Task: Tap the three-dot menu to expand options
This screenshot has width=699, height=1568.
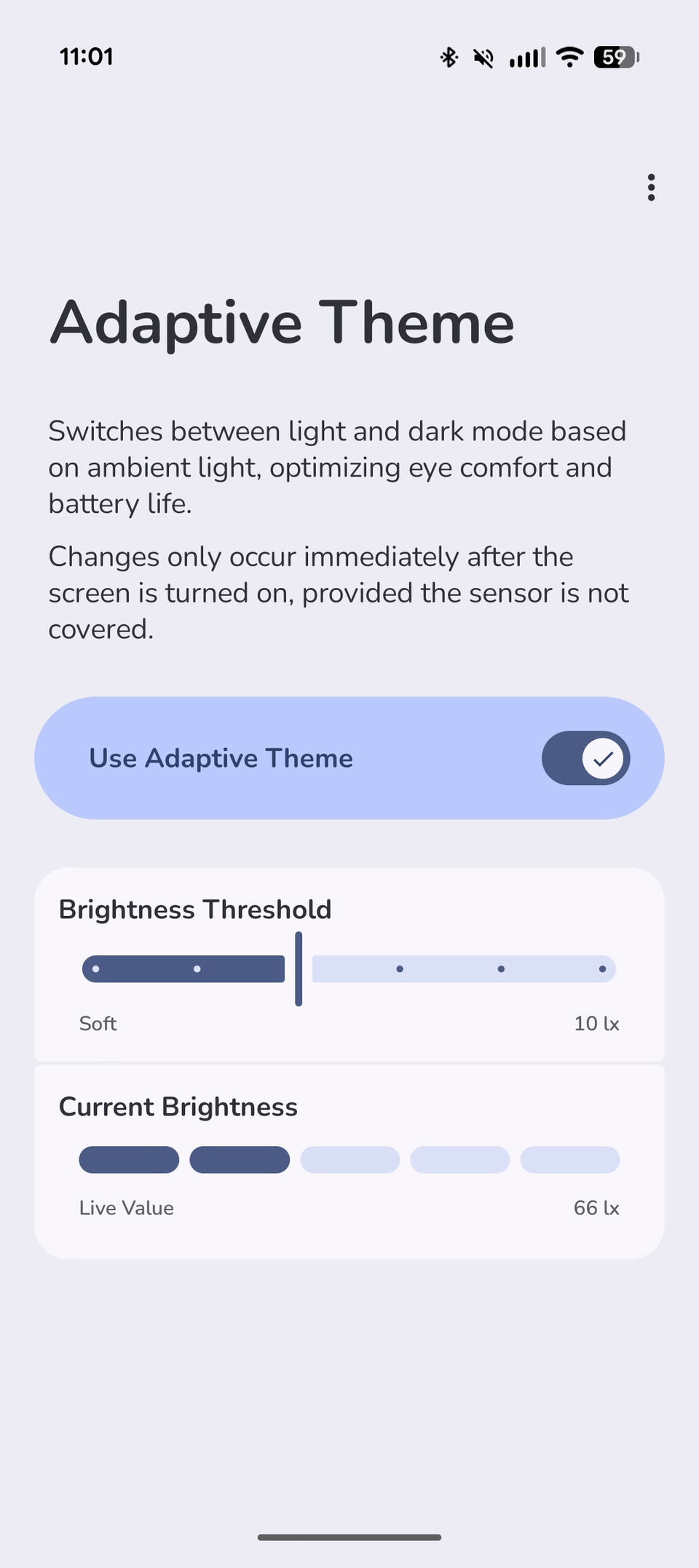Action: [x=650, y=188]
